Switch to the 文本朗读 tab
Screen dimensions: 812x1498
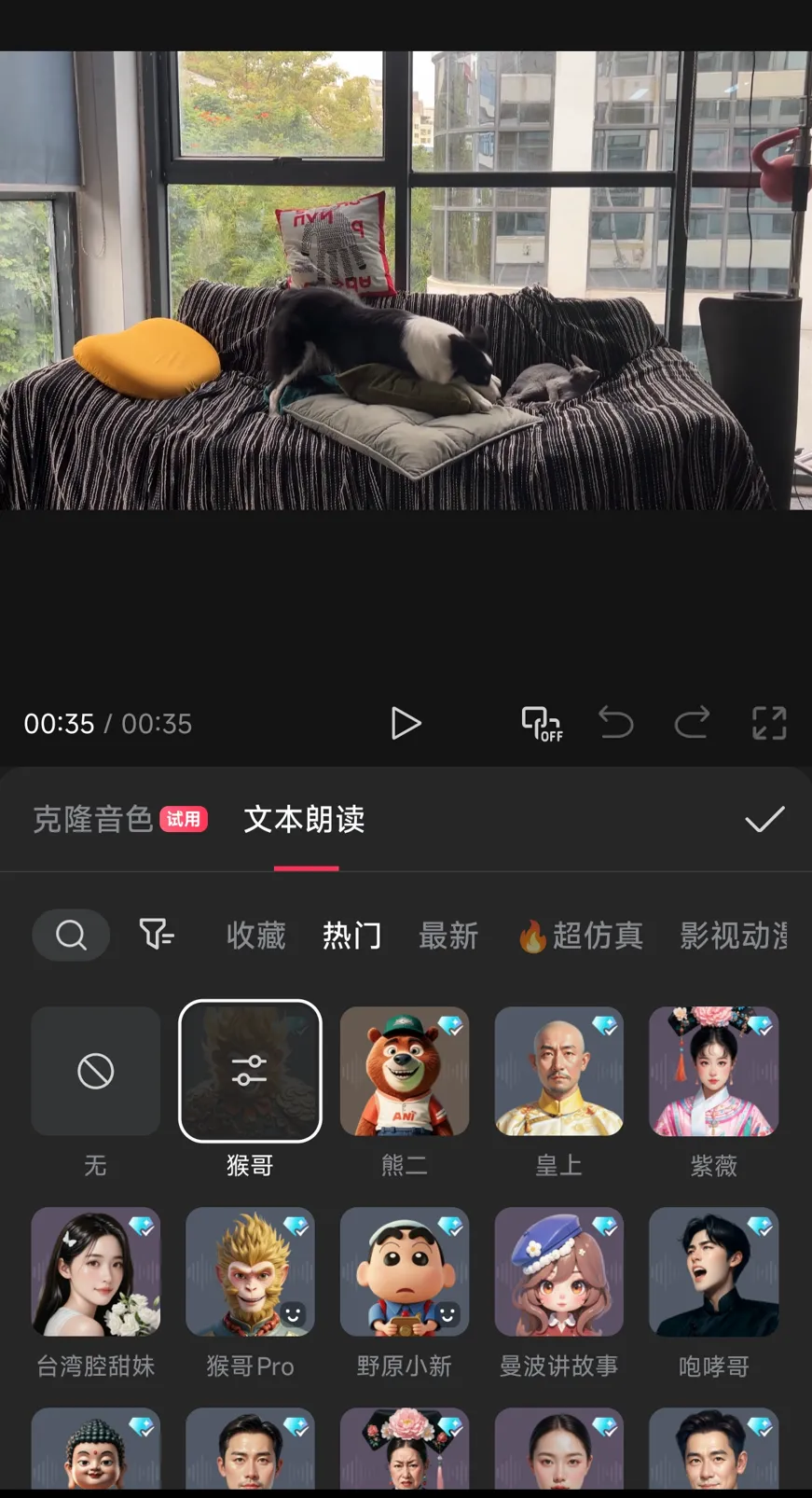(305, 821)
